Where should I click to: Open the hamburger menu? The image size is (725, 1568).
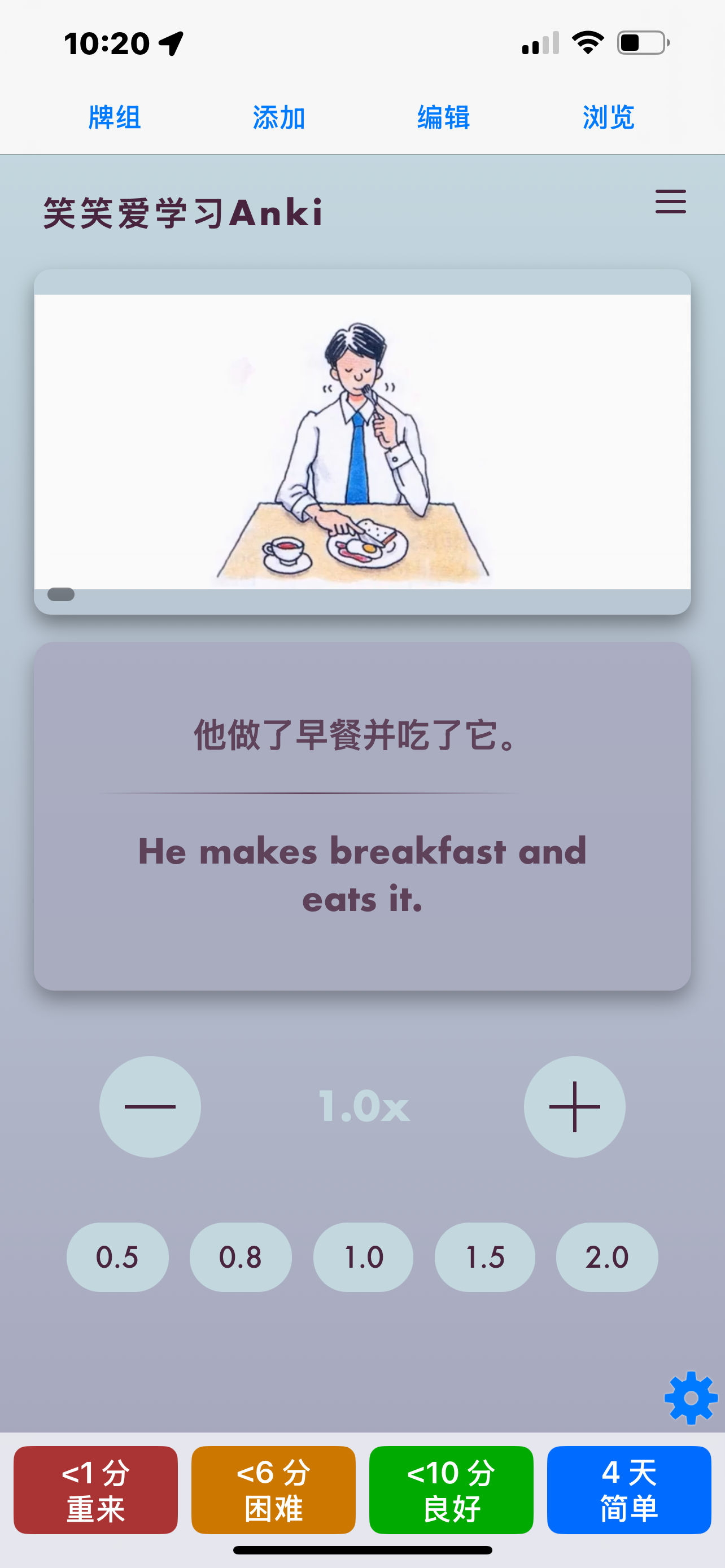click(x=670, y=202)
